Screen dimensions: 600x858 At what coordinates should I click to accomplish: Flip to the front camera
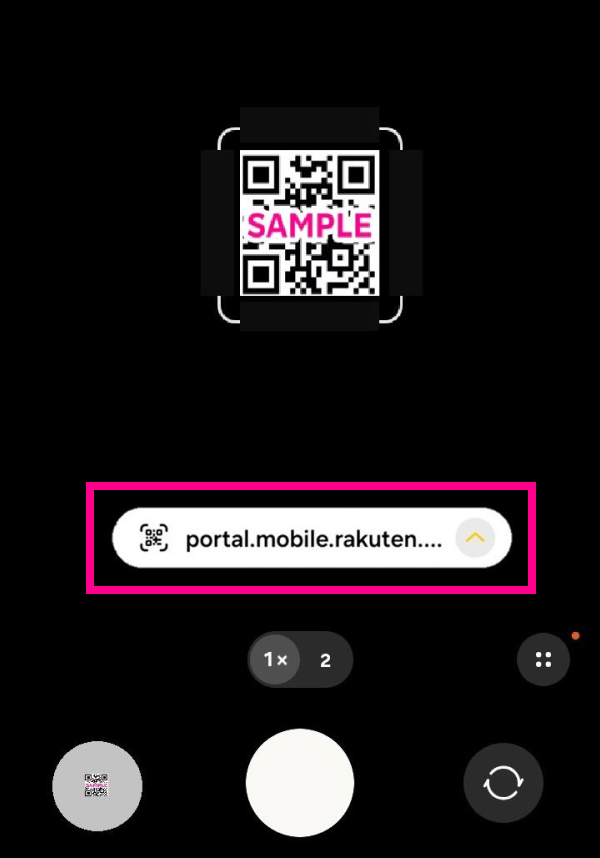pyautogui.click(x=503, y=783)
